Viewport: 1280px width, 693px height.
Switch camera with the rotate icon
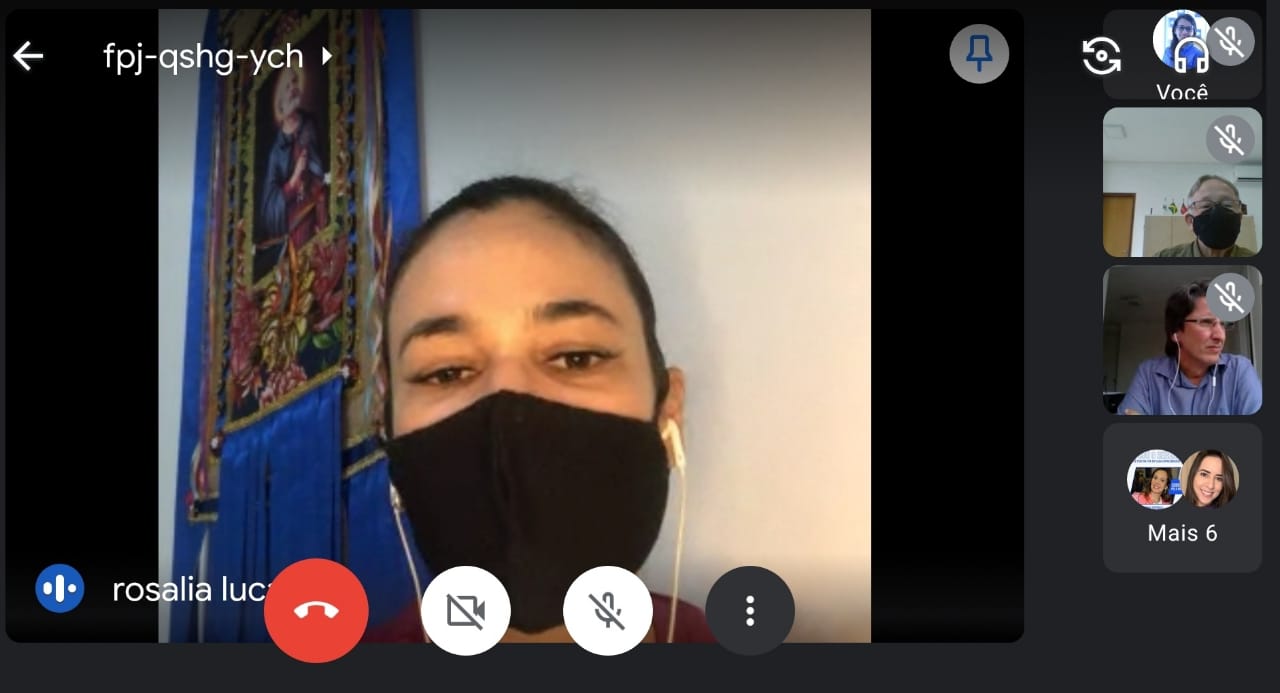(x=1101, y=57)
